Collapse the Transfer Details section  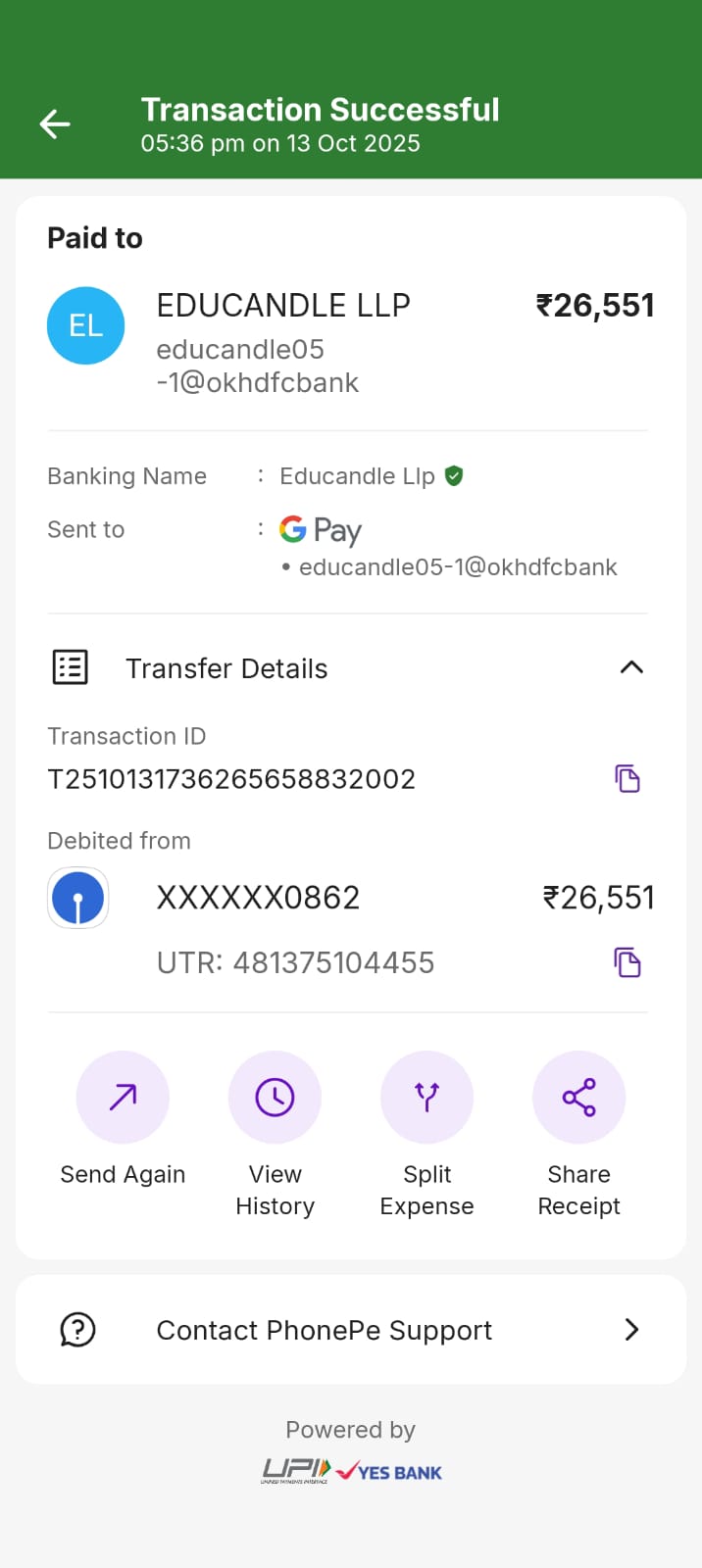(x=631, y=667)
